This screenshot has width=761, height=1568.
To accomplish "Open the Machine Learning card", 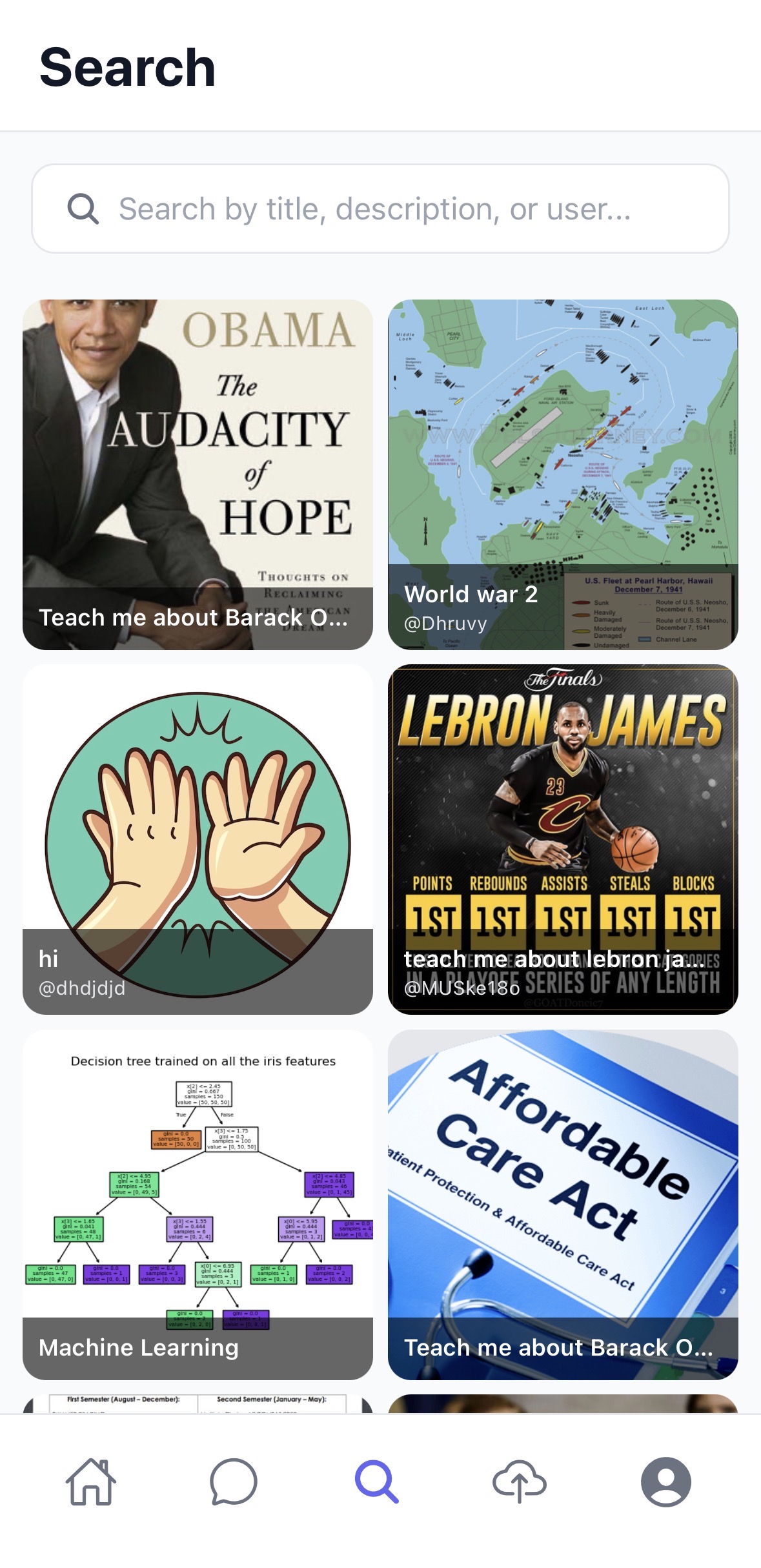I will click(x=198, y=1205).
